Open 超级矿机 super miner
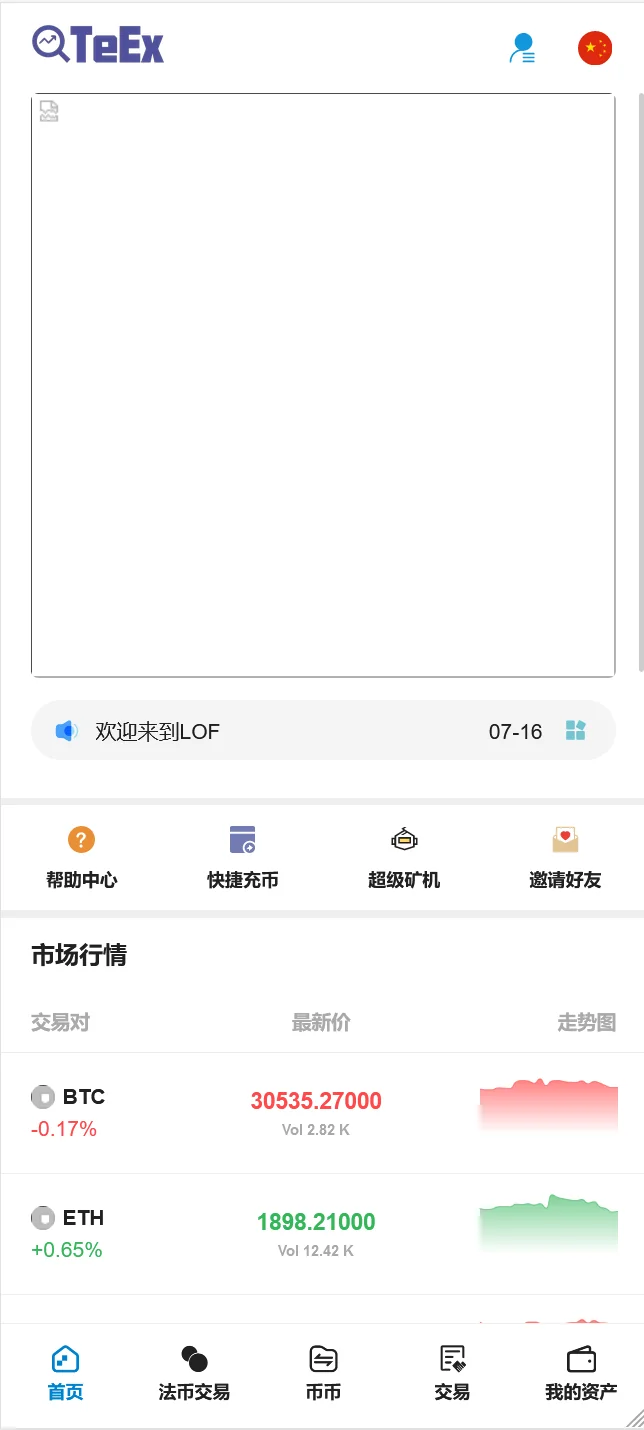 click(404, 857)
